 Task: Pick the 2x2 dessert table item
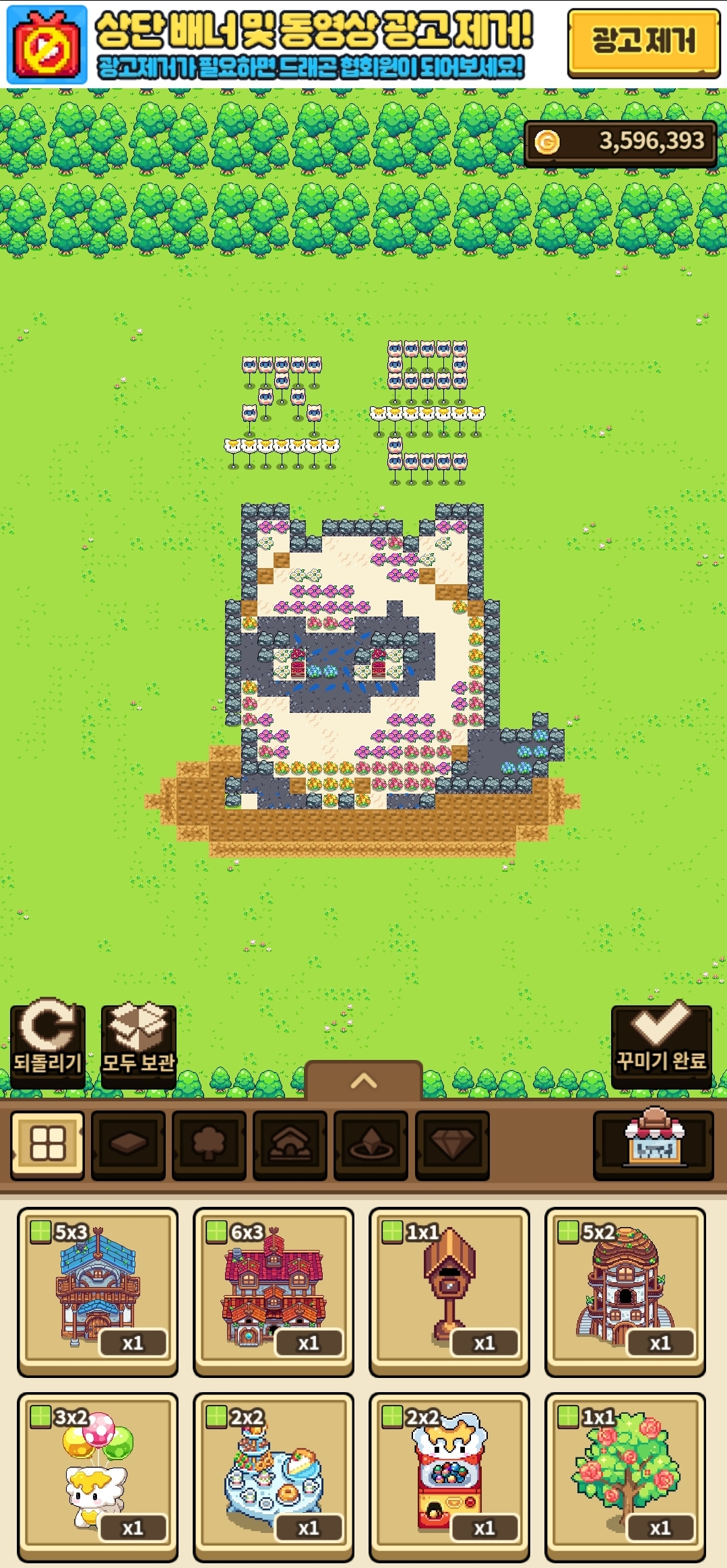click(274, 1477)
